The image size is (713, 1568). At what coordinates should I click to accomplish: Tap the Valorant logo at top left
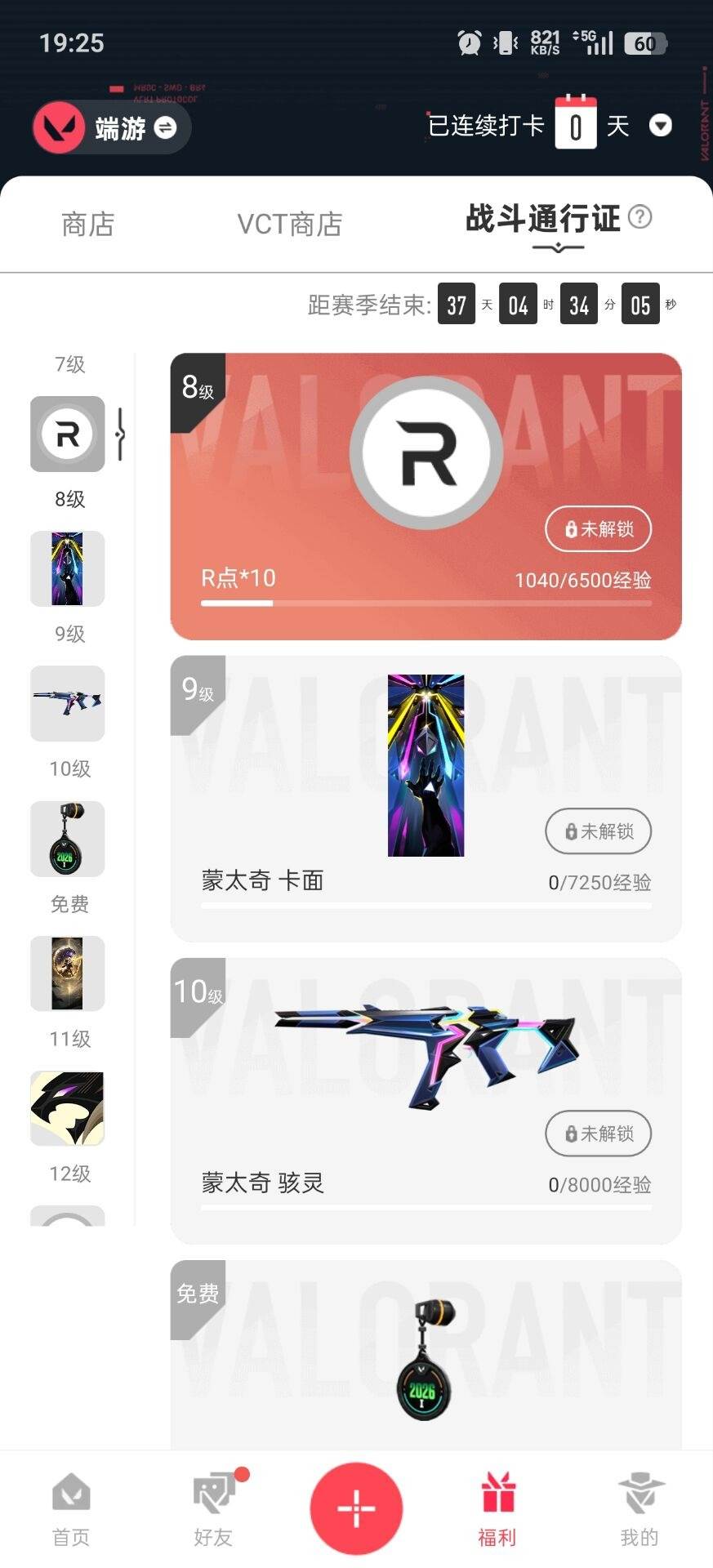pos(59,127)
